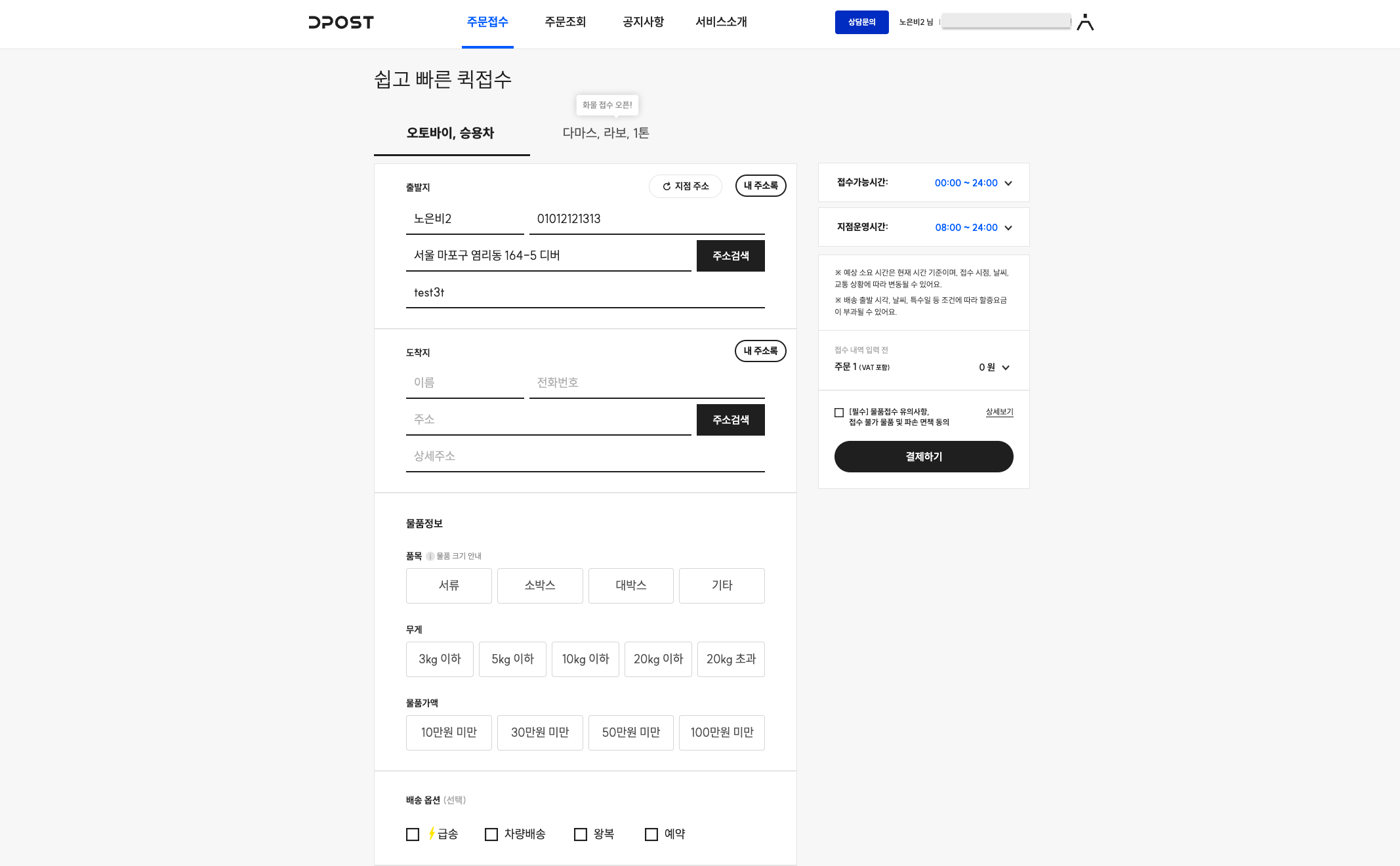The height and width of the screenshot is (866, 1400).
Task: Focus the 도착지 이름 field
Action: 464,383
